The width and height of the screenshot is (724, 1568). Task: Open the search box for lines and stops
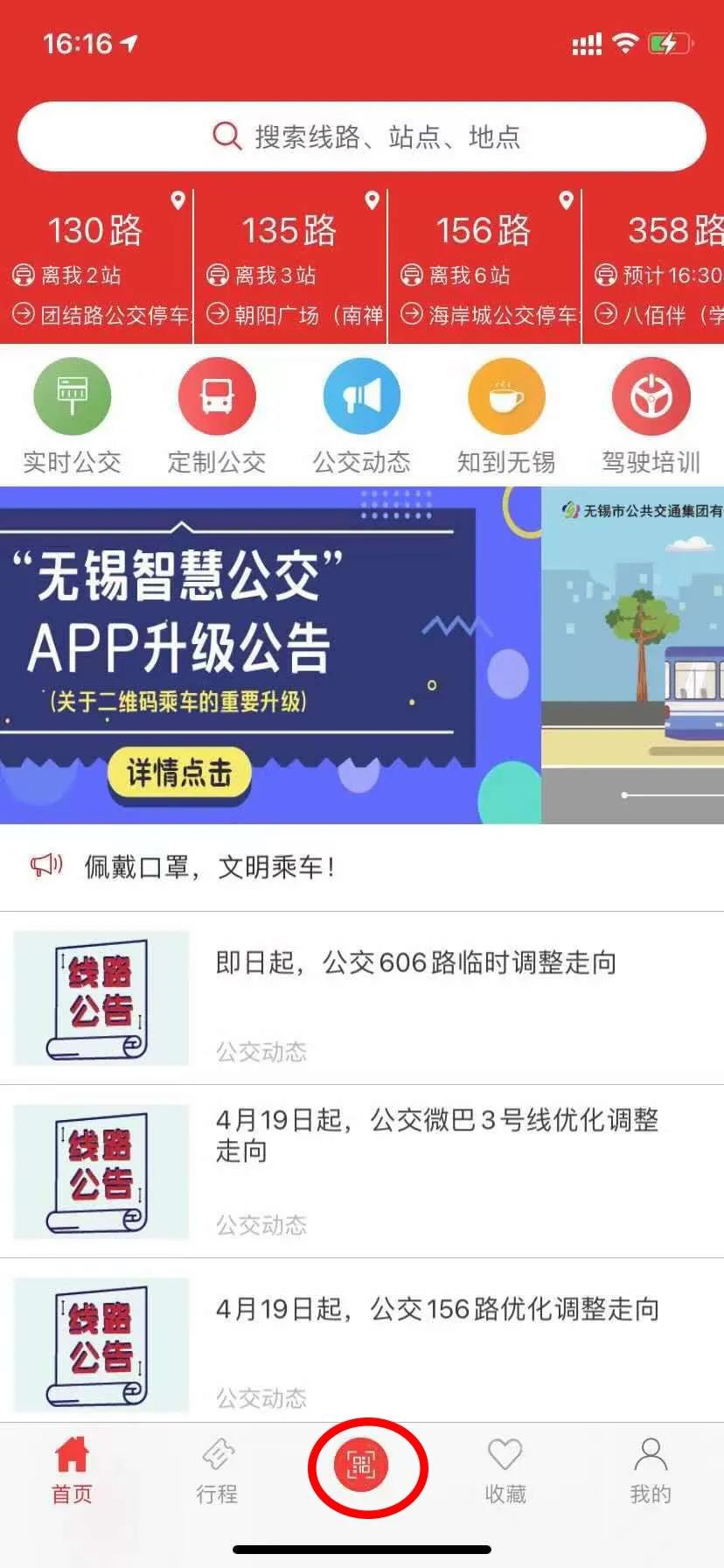362,136
